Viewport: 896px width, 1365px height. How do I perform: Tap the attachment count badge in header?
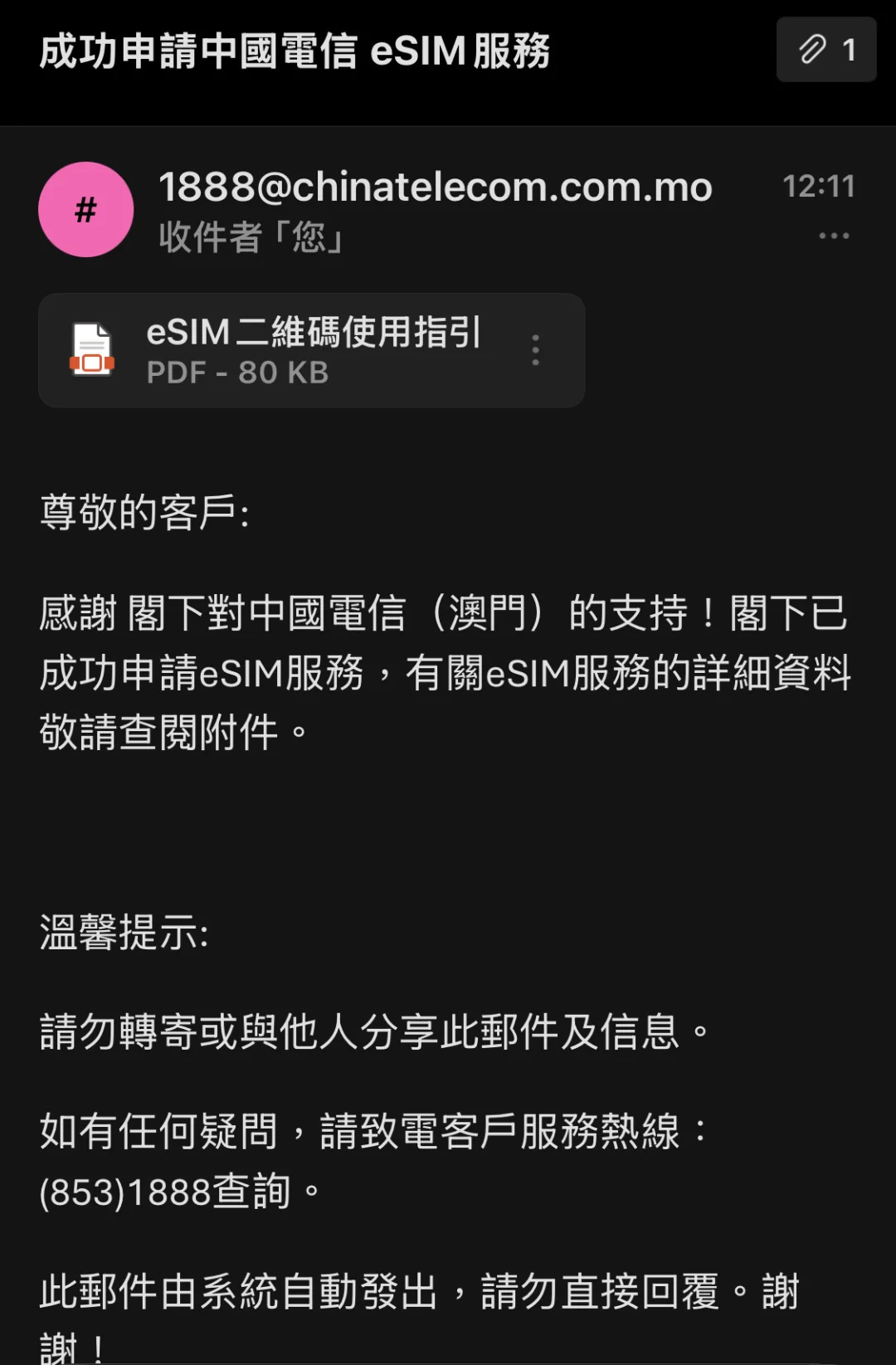click(825, 50)
